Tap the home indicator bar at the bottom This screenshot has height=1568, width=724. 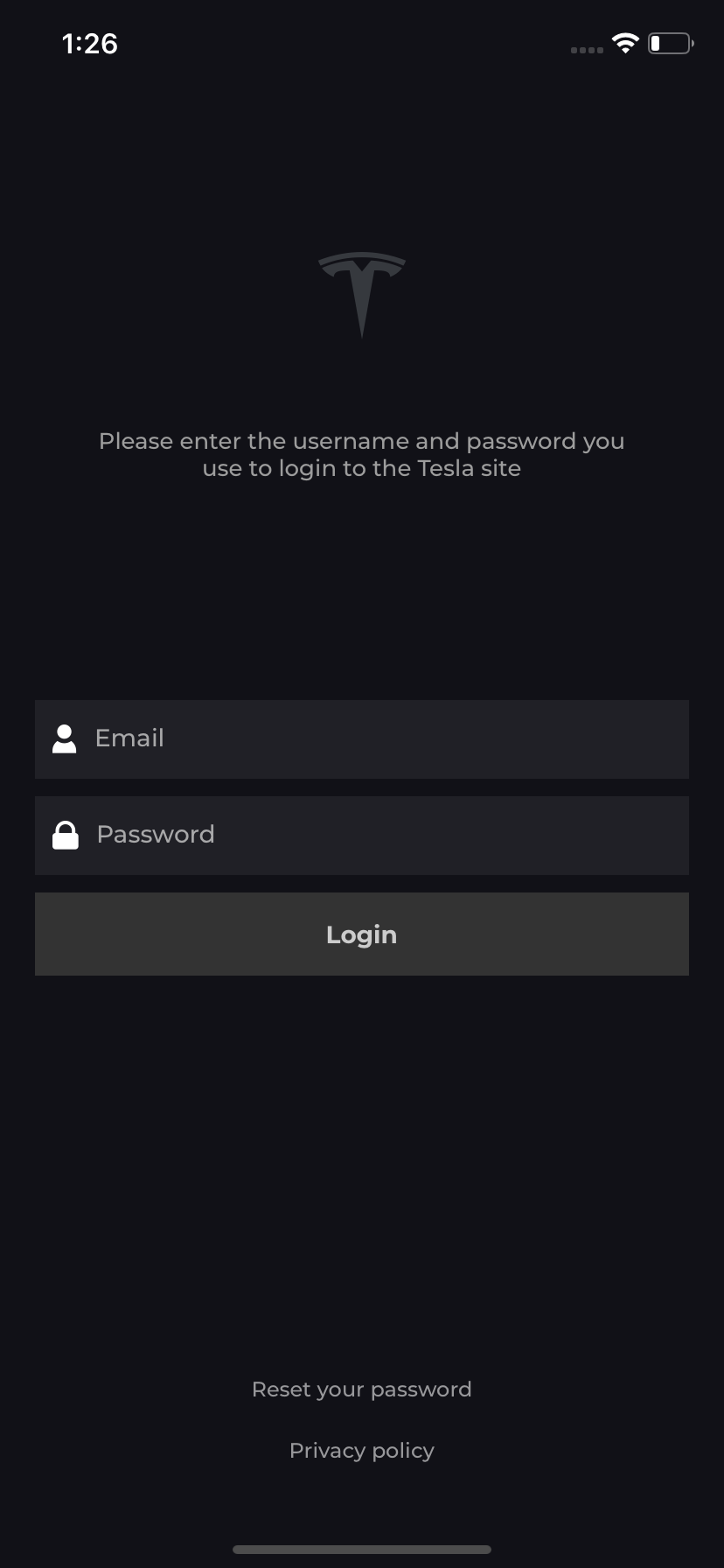click(361, 1549)
